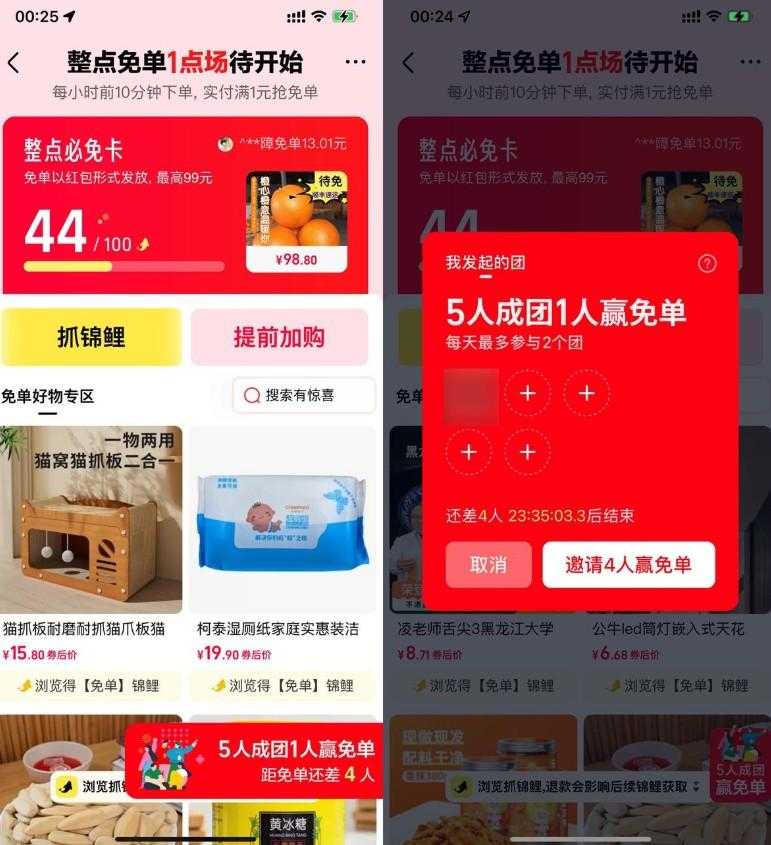Image resolution: width=771 pixels, height=845 pixels.
Task: Tap 取消 in the 我发起的团 dialog
Action: pyautogui.click(x=488, y=565)
